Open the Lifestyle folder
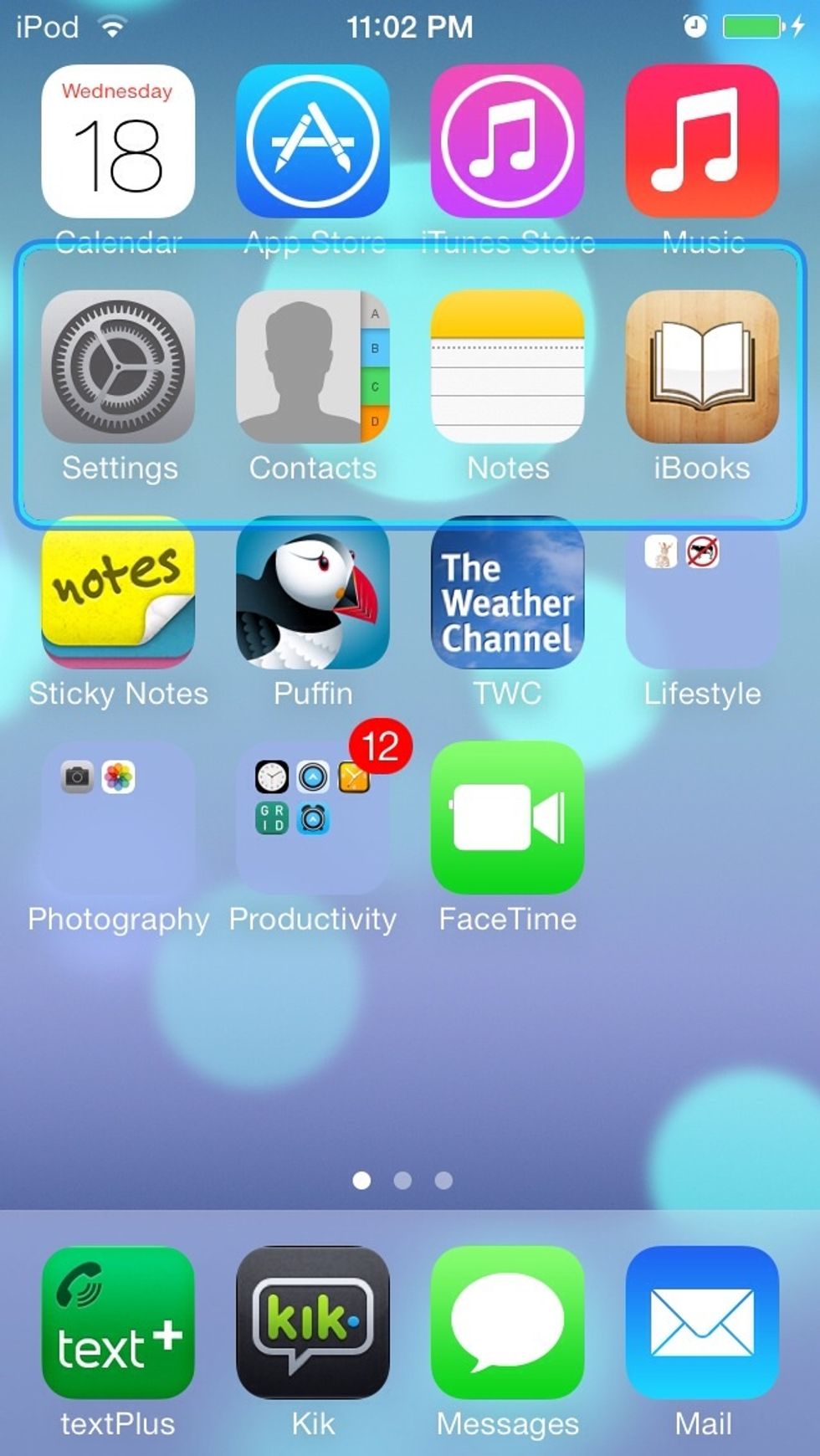 [x=702, y=594]
